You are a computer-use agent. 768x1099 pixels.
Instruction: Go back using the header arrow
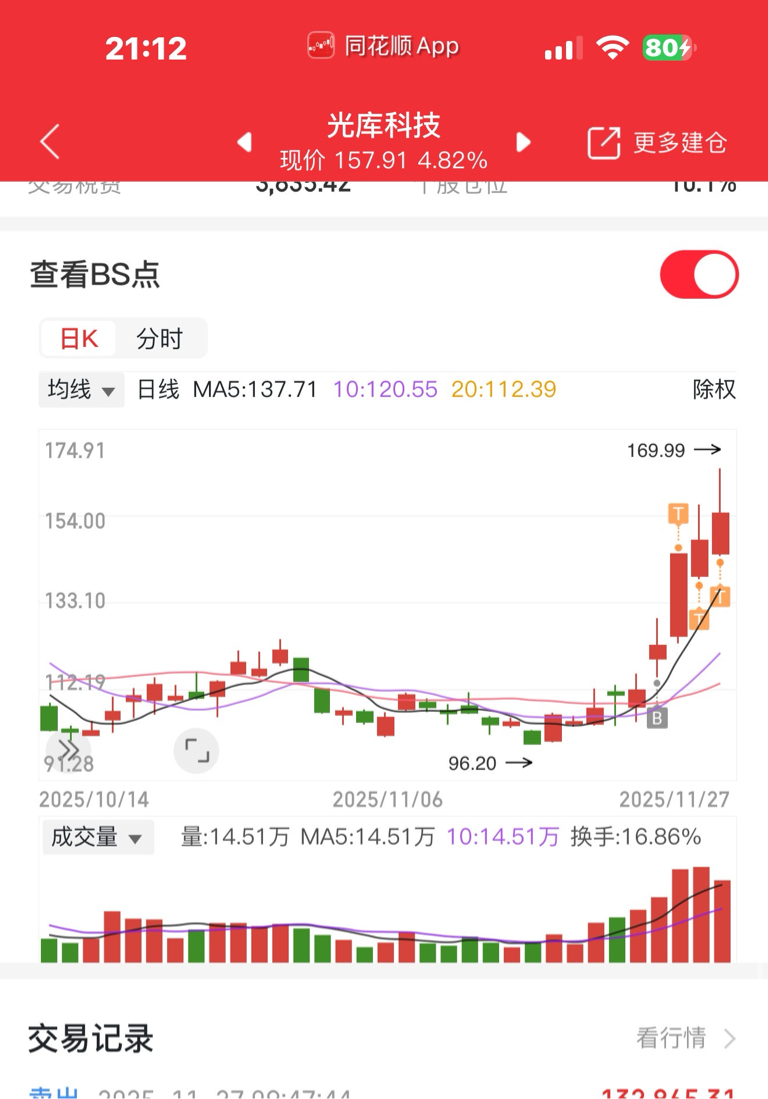pyautogui.click(x=50, y=143)
